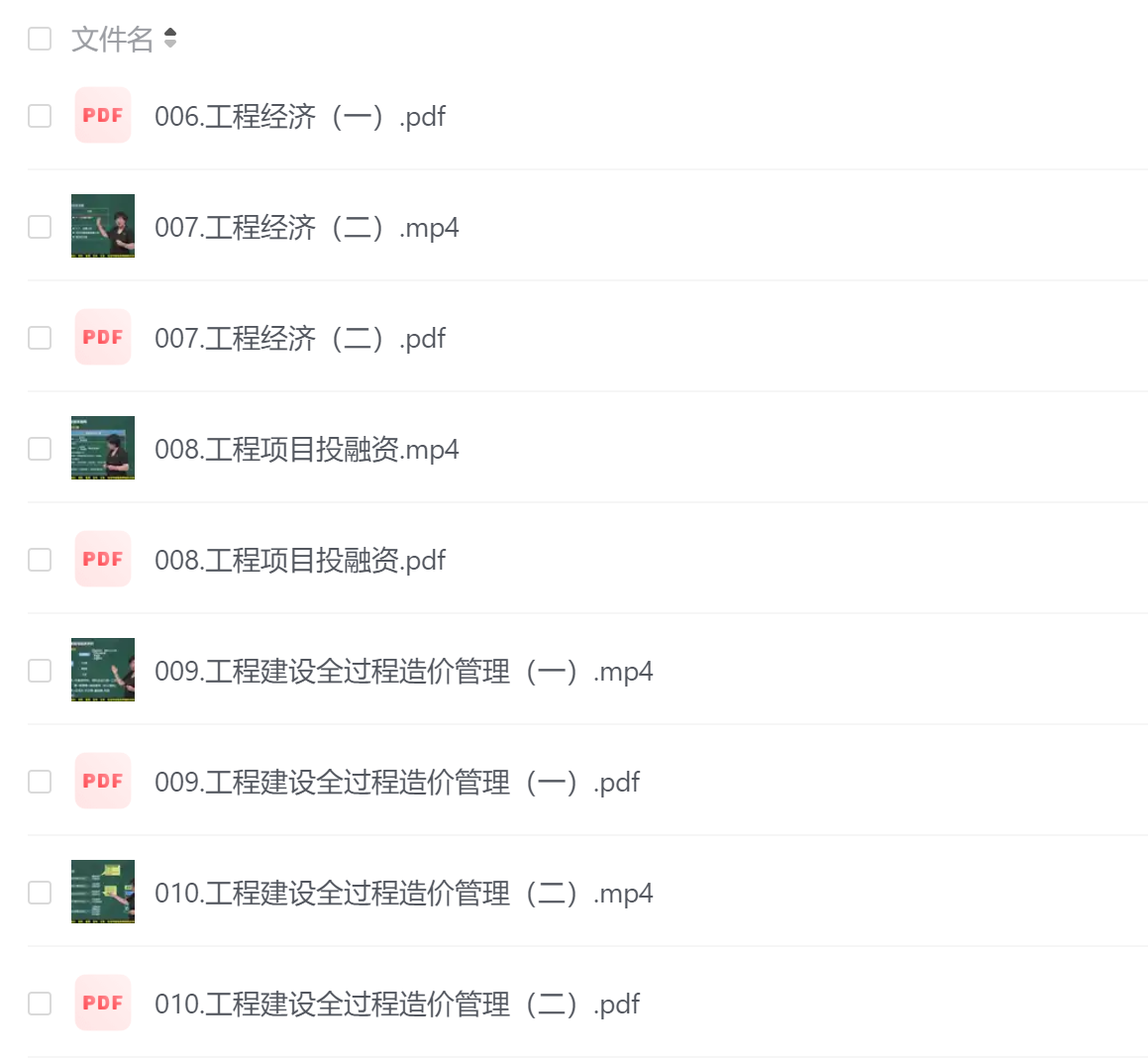Tick the checkbox for 008.工程项目投融资.mp4

[40, 449]
